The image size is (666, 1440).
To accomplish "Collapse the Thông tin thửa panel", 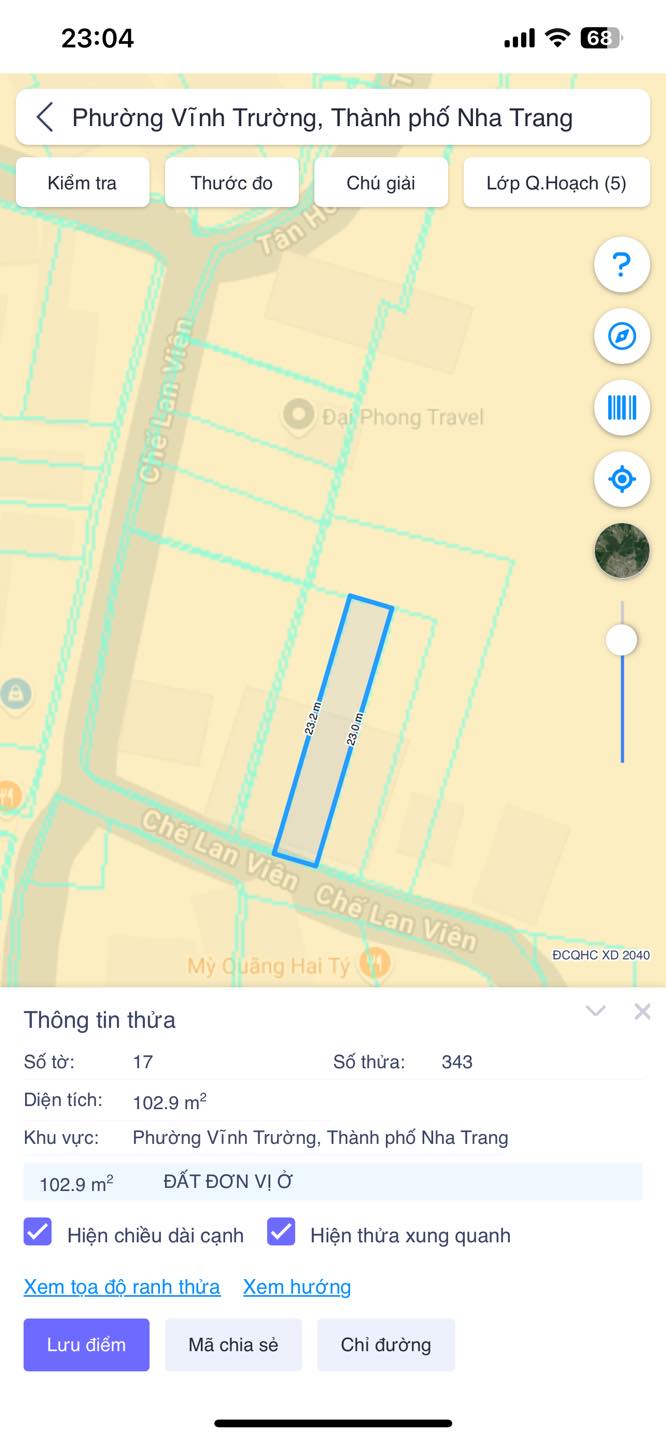I will point(596,1011).
